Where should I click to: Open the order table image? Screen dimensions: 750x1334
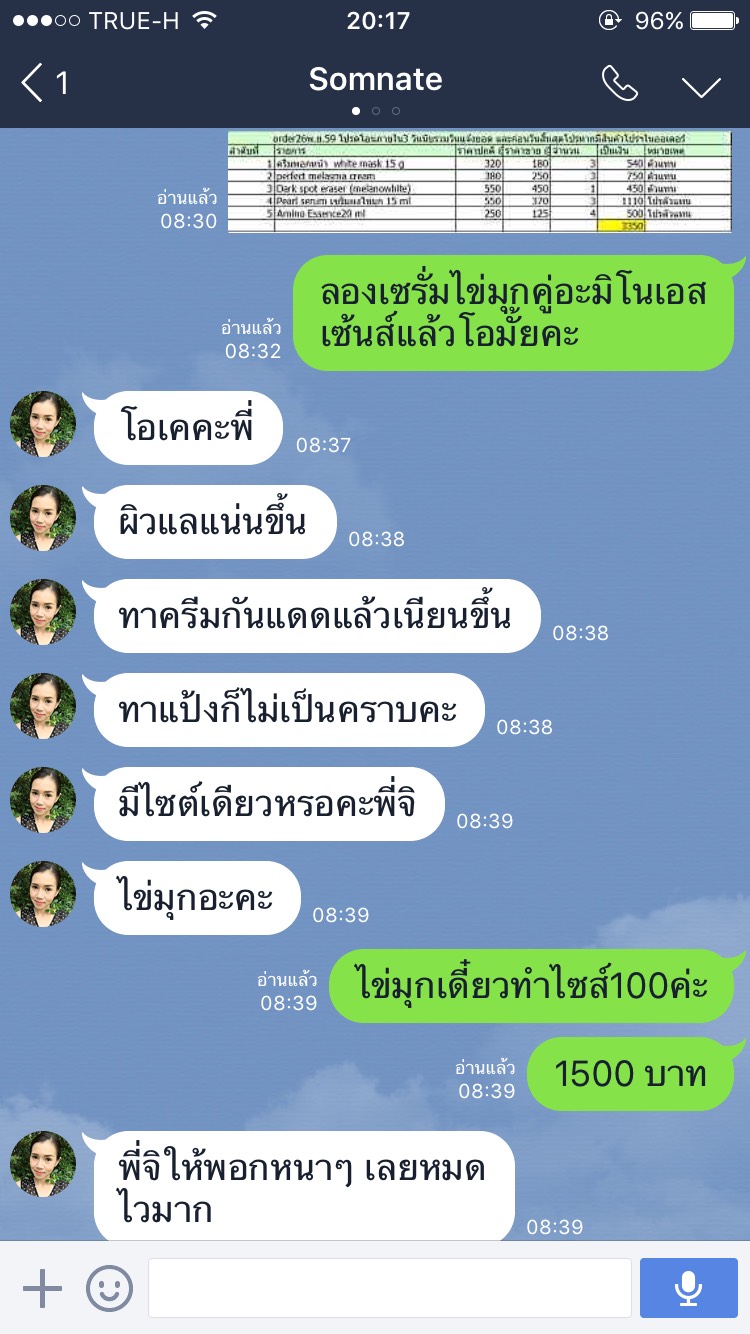(479, 182)
